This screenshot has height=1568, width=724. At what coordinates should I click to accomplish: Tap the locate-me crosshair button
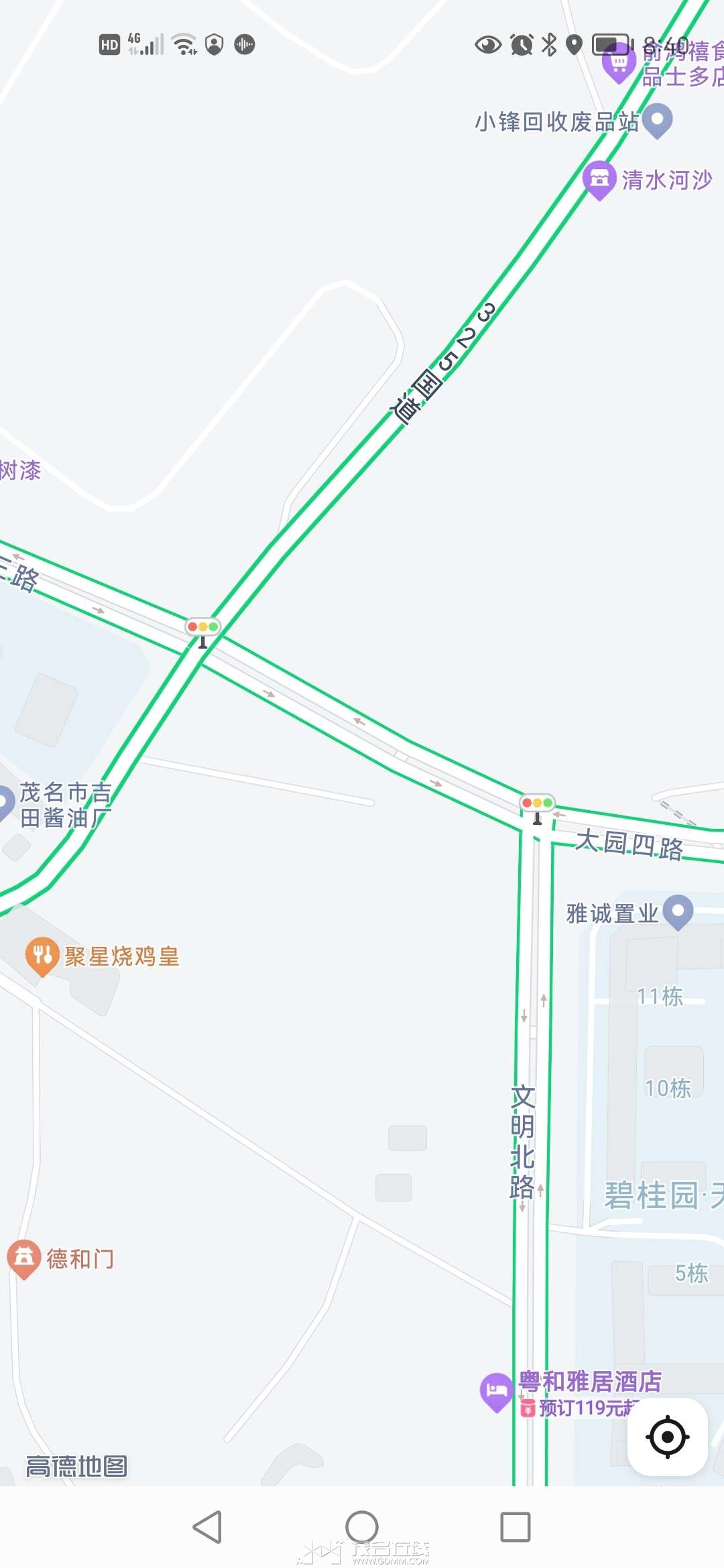(x=668, y=1437)
